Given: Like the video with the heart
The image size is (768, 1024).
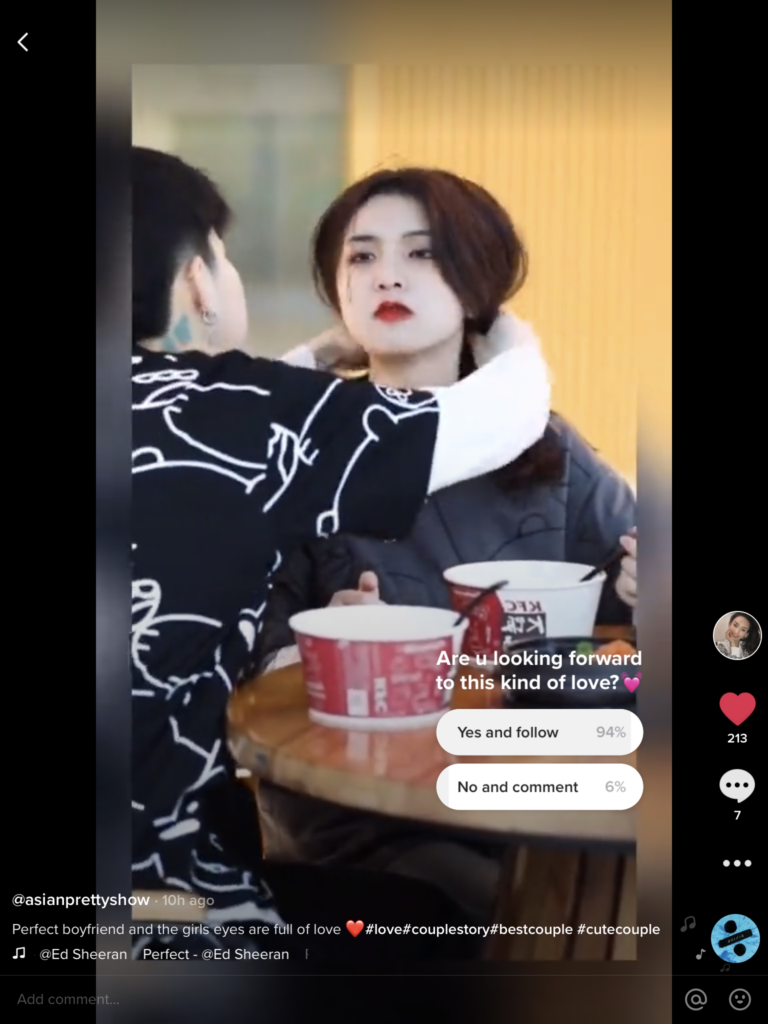Looking at the screenshot, I should [x=737, y=709].
